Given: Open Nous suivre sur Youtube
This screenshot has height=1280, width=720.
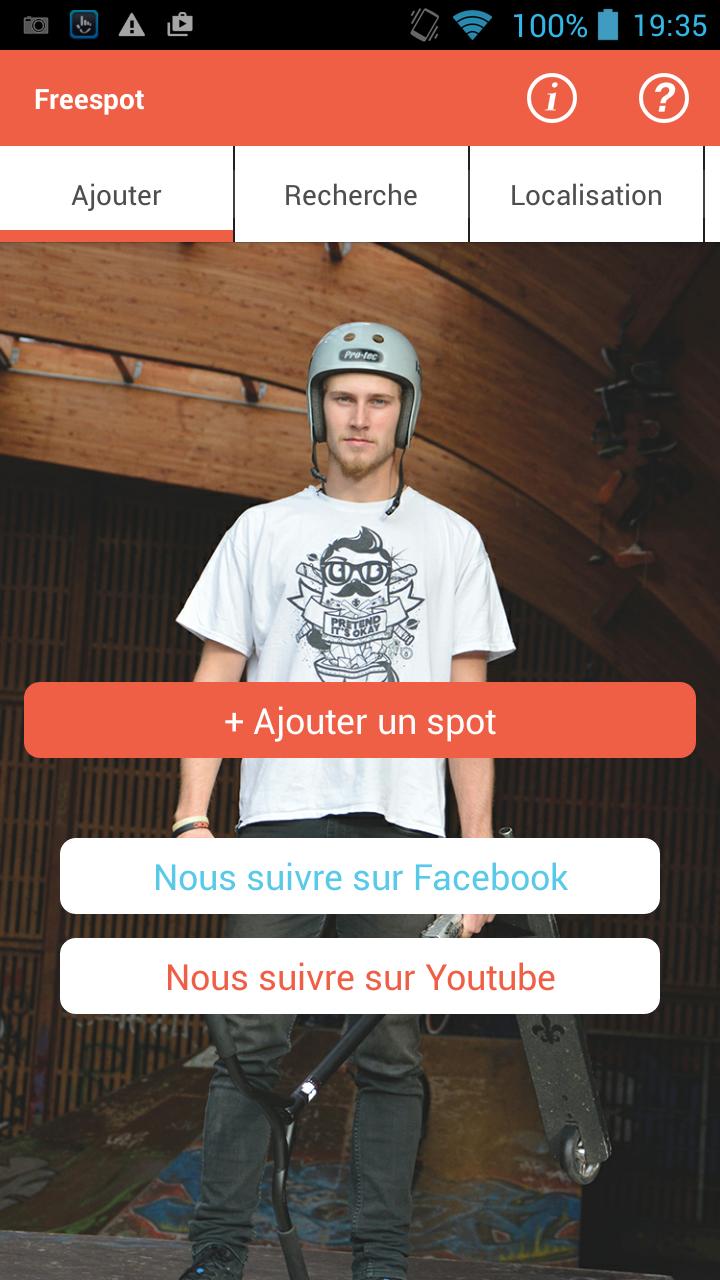Looking at the screenshot, I should pos(360,977).
